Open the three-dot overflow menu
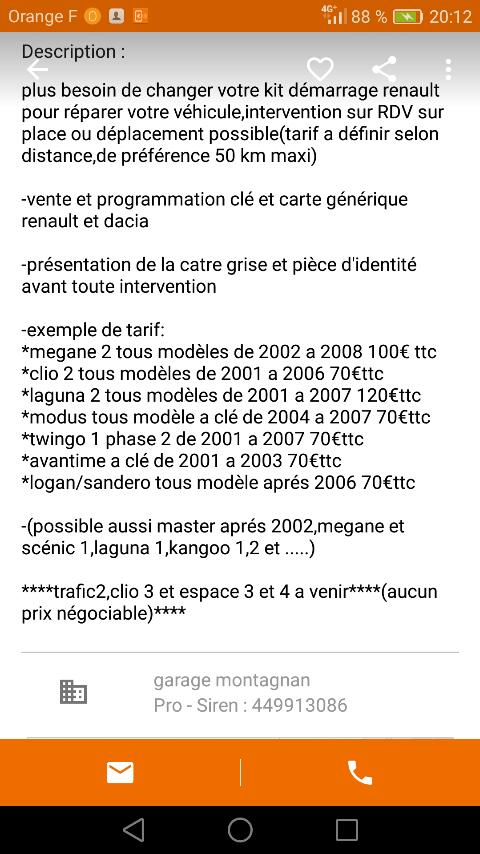 pos(448,70)
